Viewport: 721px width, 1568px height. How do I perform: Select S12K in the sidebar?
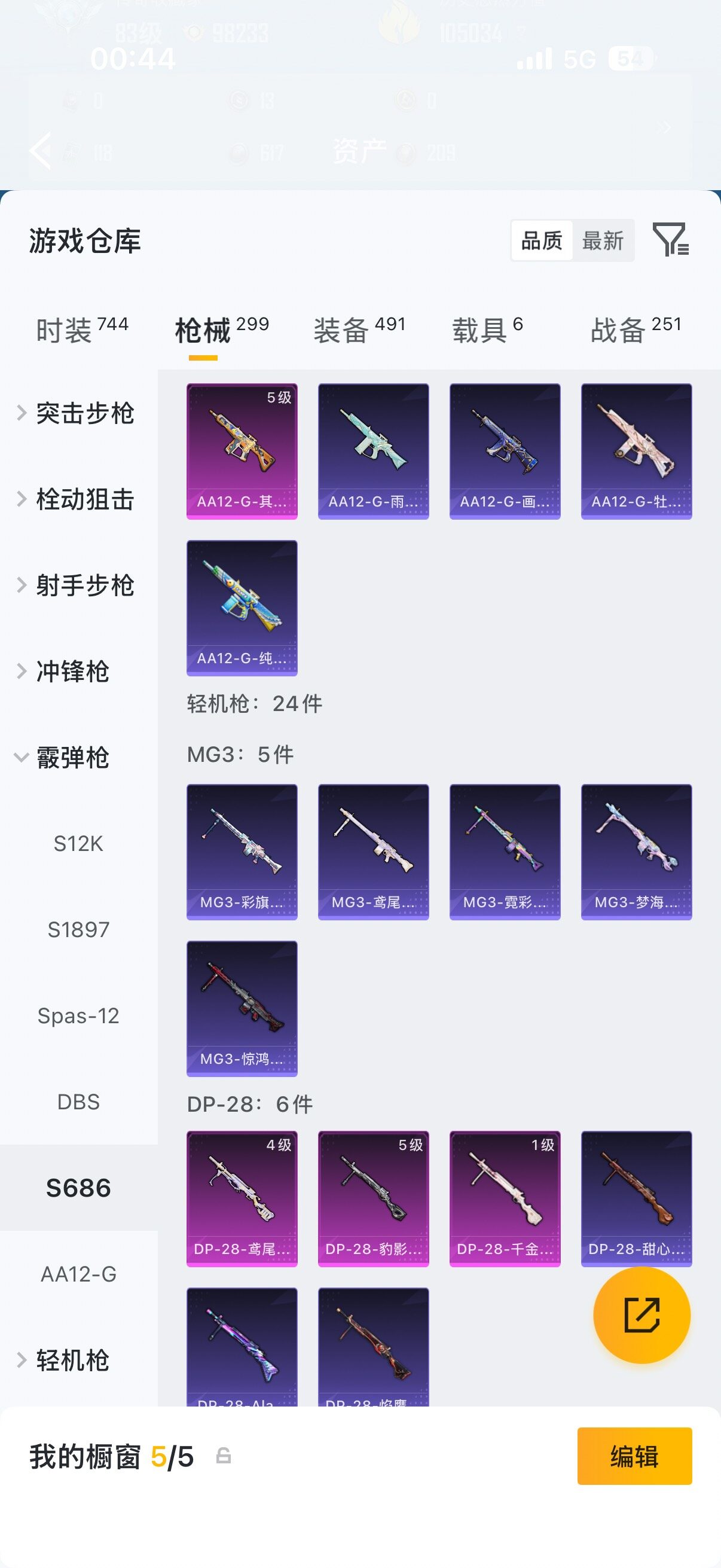tap(78, 844)
